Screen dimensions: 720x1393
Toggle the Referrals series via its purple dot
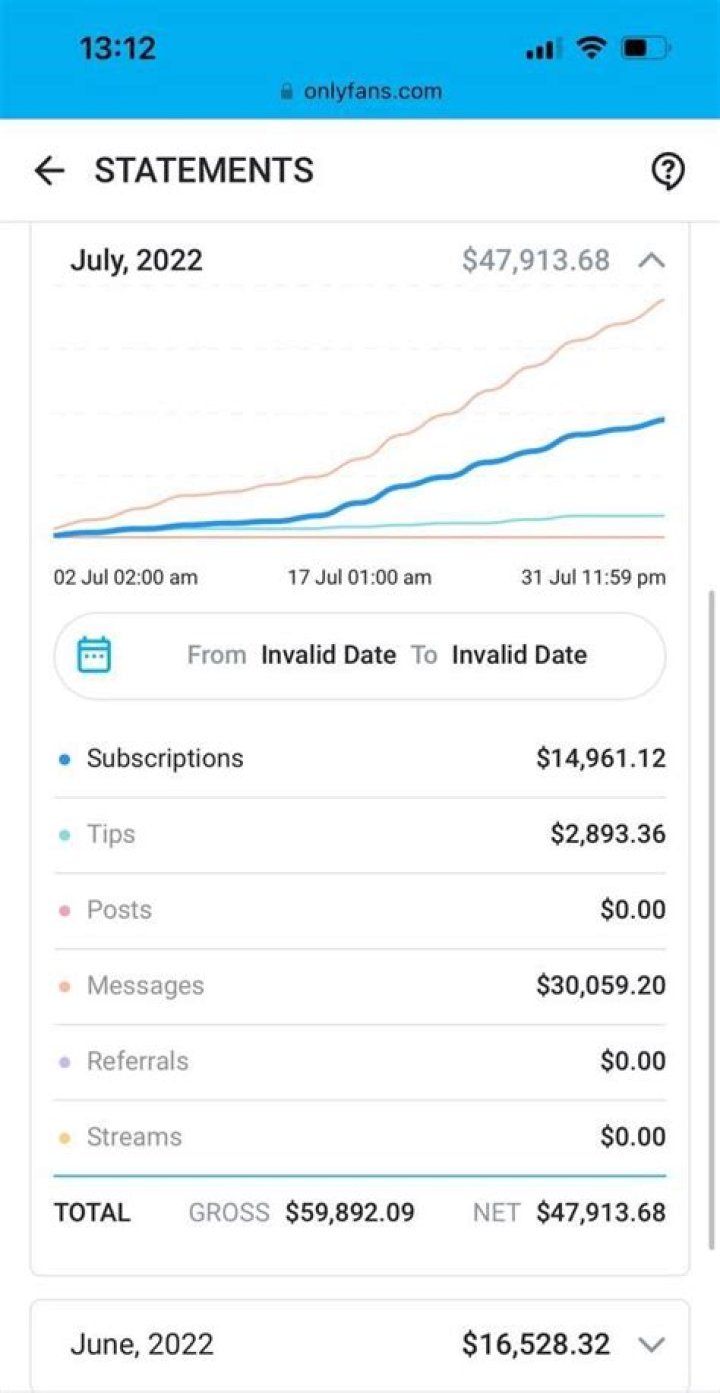coord(66,1061)
